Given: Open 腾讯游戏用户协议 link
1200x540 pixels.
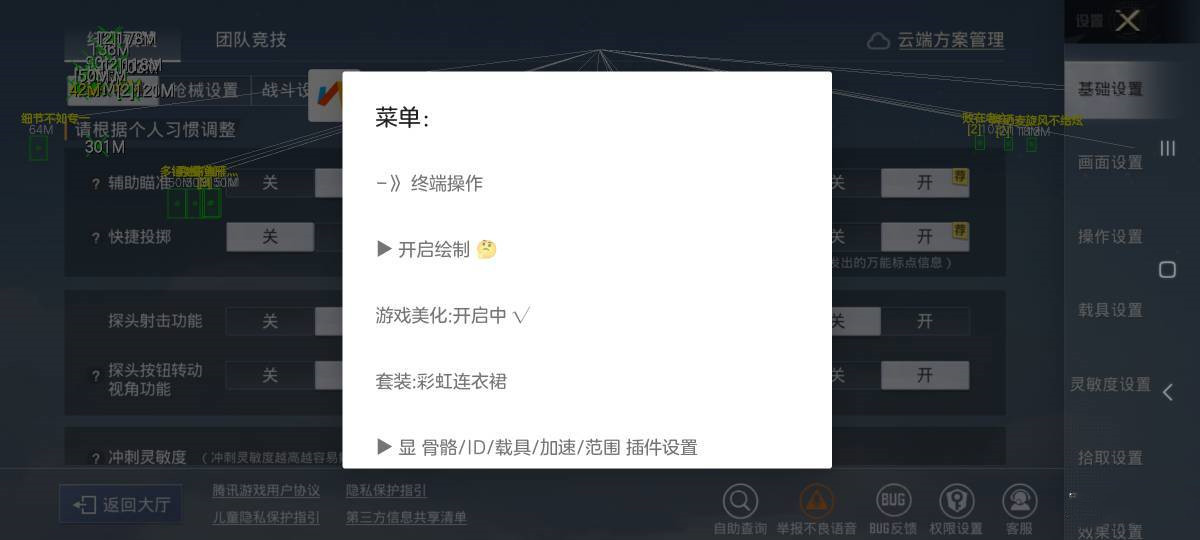Looking at the screenshot, I should pos(266,490).
